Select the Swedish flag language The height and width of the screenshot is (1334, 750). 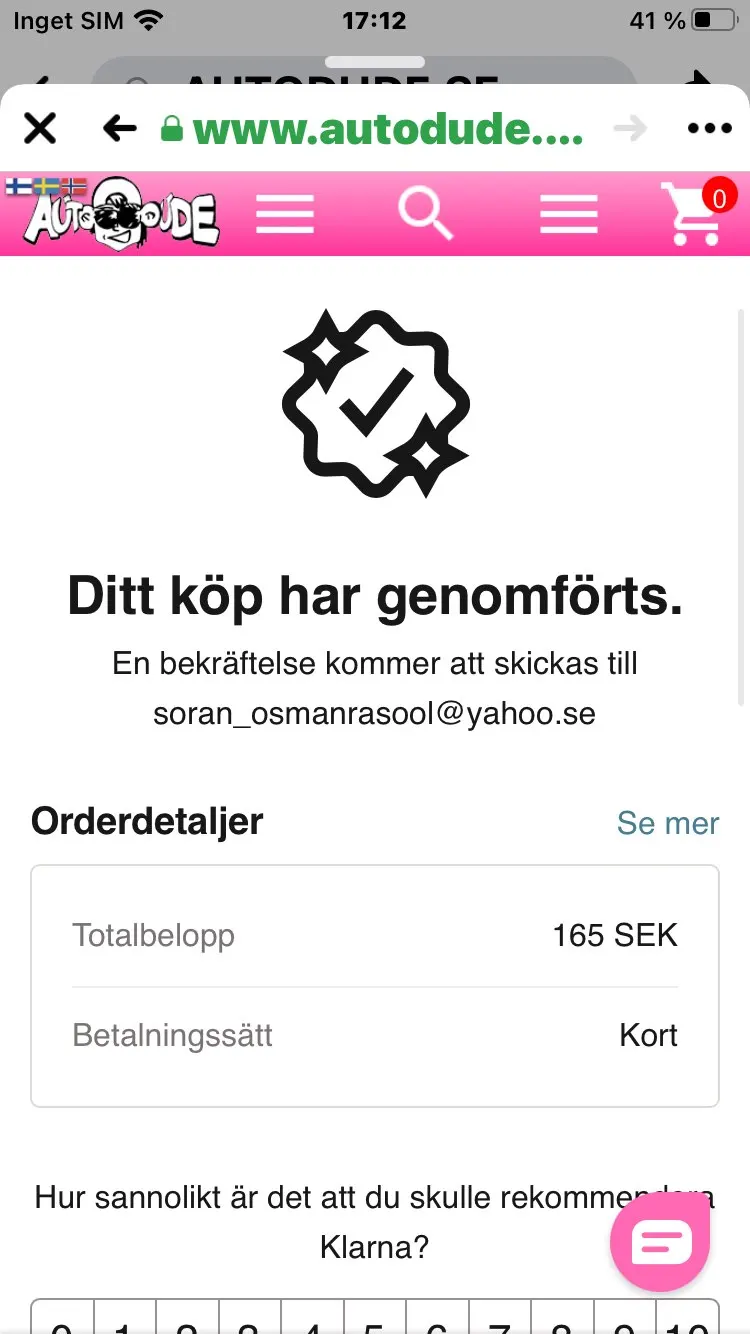click(x=47, y=186)
